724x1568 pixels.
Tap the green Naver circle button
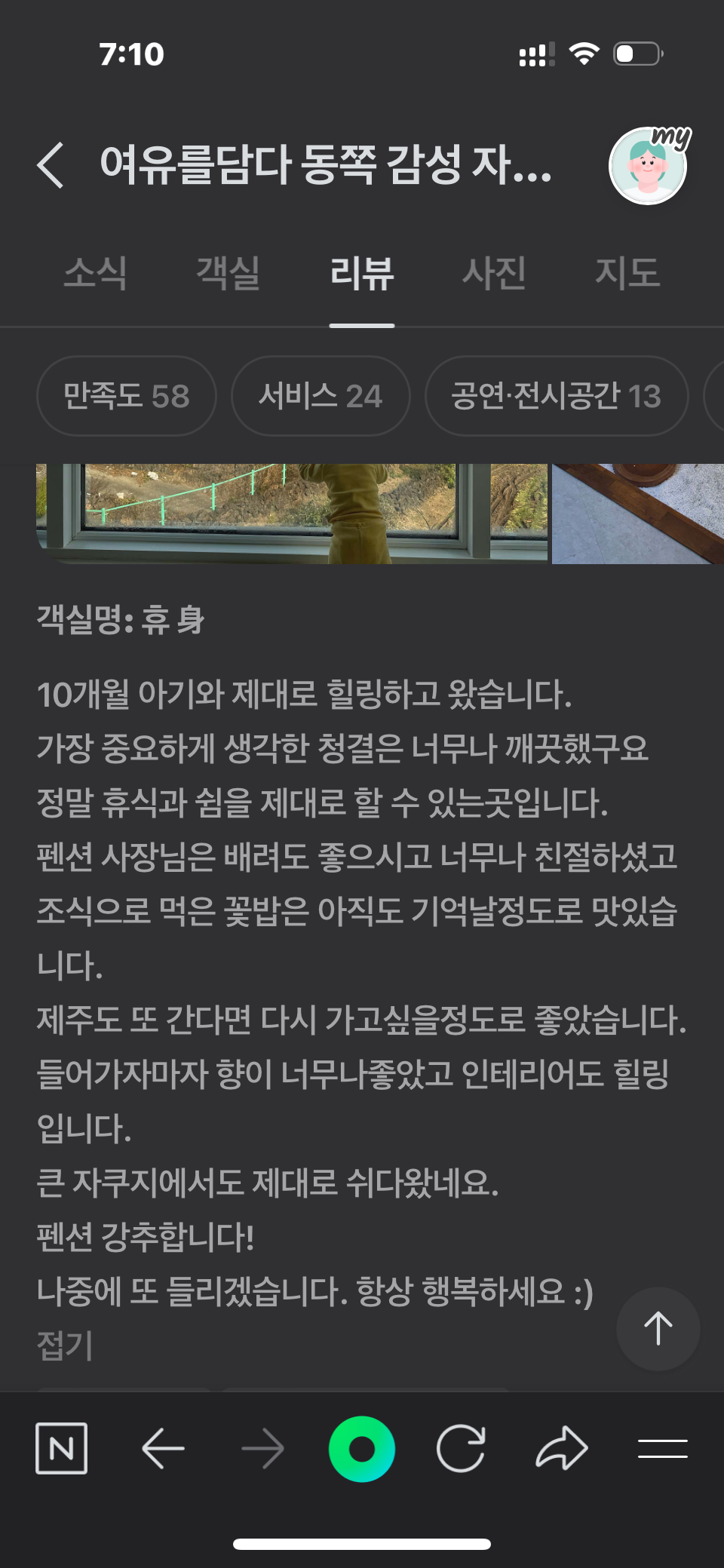pyautogui.click(x=362, y=1448)
